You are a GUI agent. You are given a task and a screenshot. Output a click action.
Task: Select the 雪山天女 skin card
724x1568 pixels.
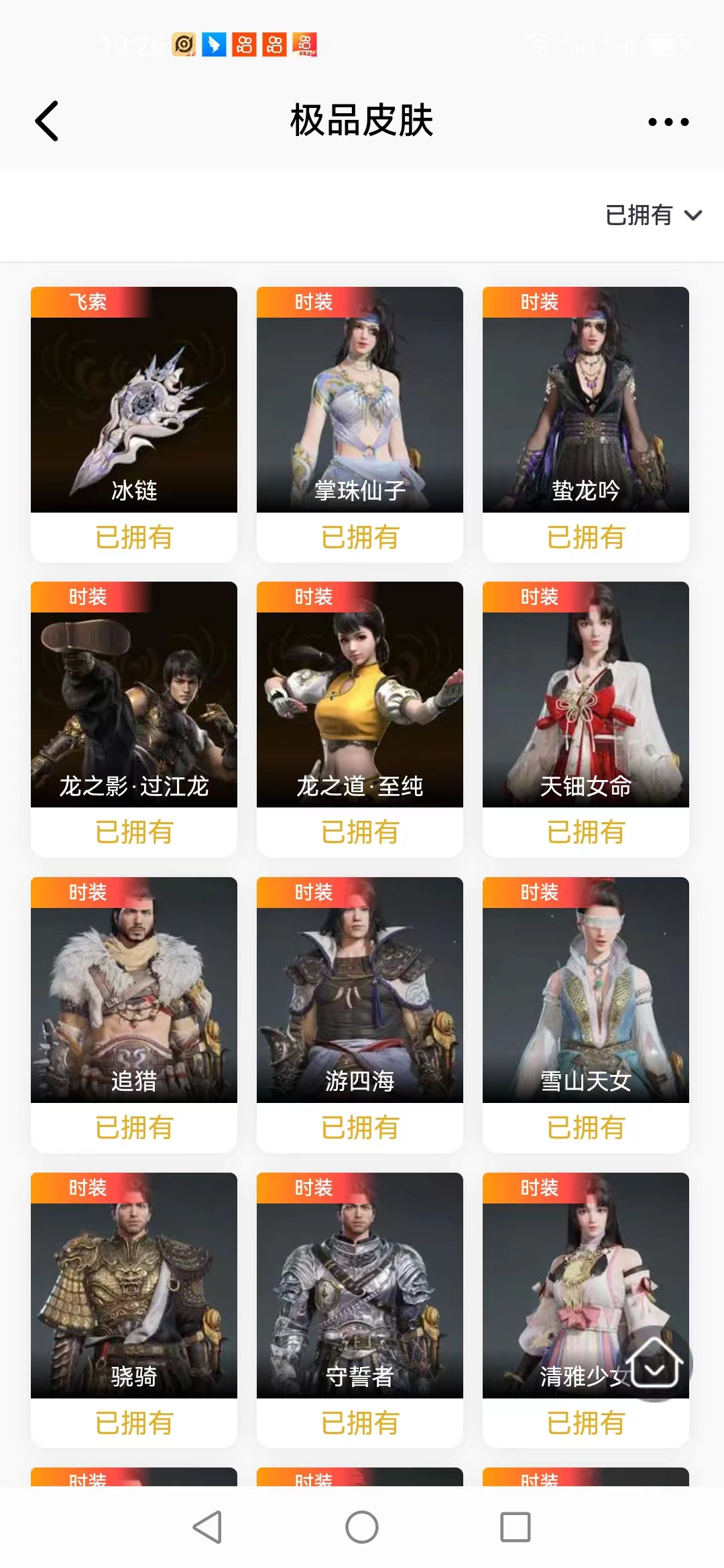586,1015
